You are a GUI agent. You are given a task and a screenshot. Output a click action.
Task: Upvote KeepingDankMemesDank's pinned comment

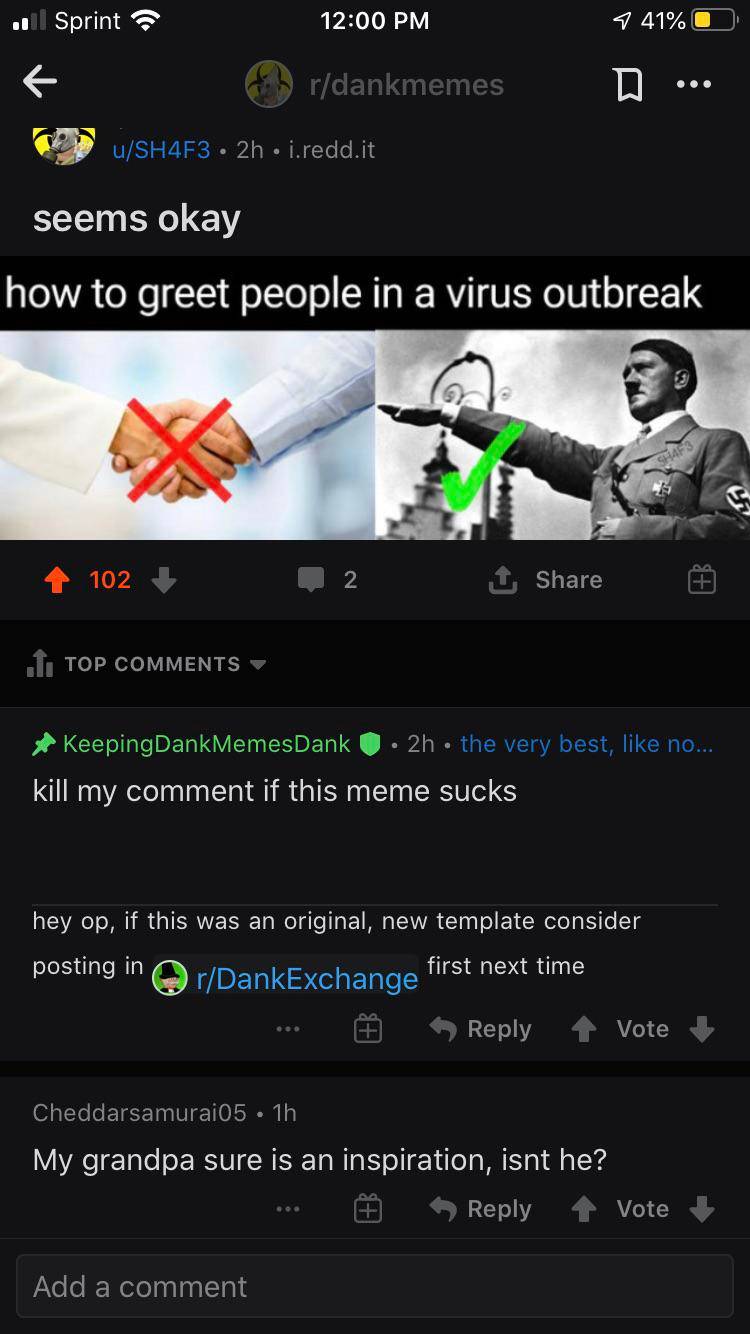point(584,1029)
